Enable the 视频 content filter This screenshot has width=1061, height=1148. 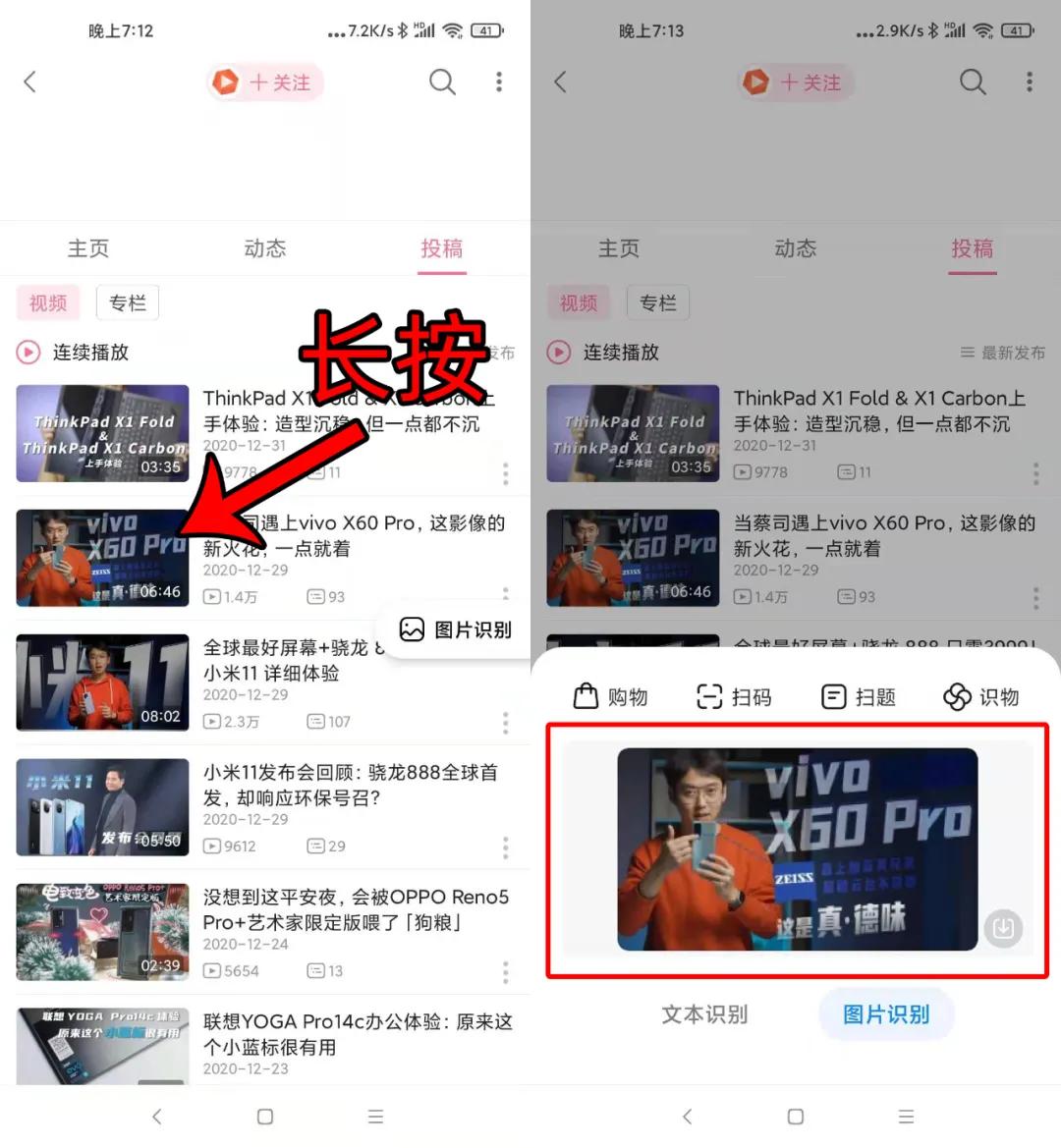tap(47, 302)
